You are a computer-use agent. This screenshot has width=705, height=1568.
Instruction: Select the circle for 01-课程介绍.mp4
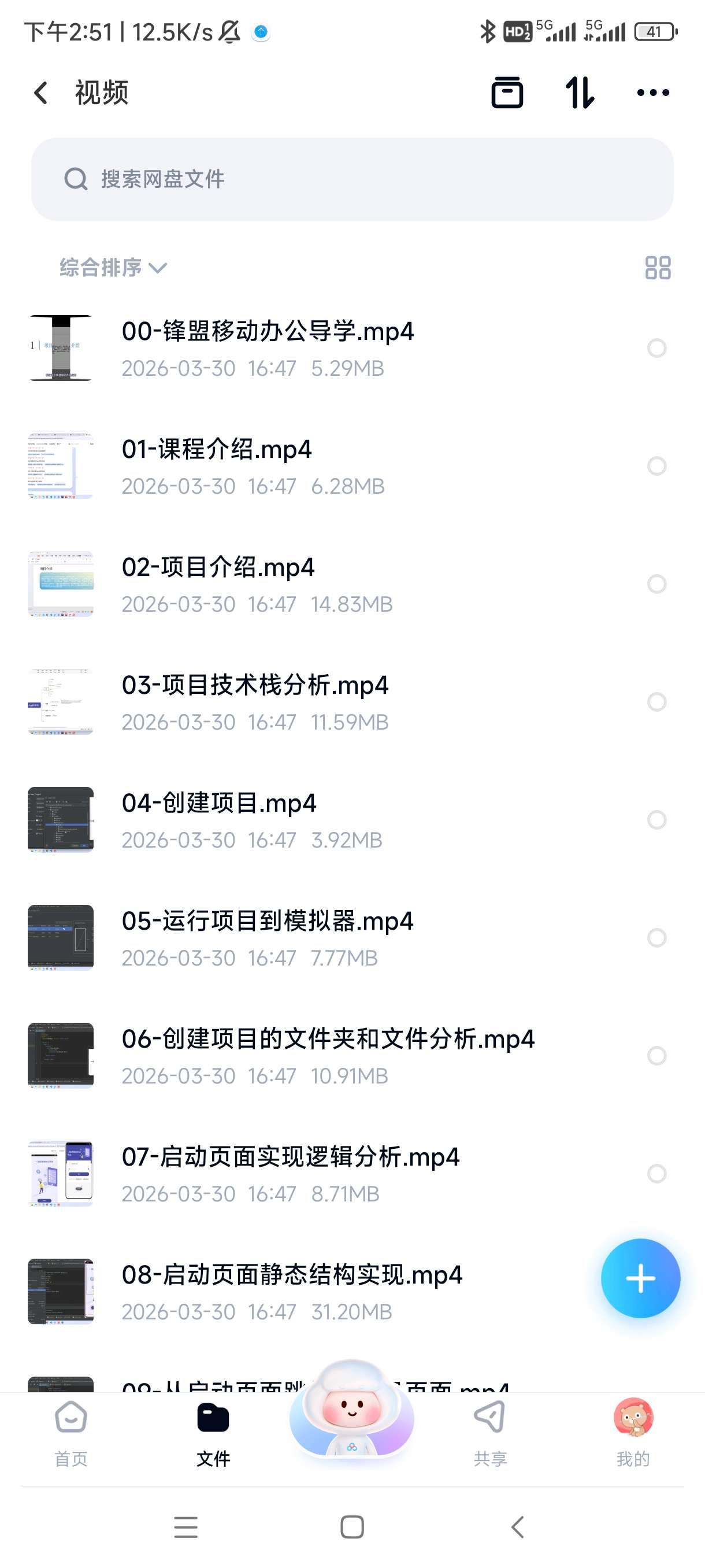[x=656, y=466]
